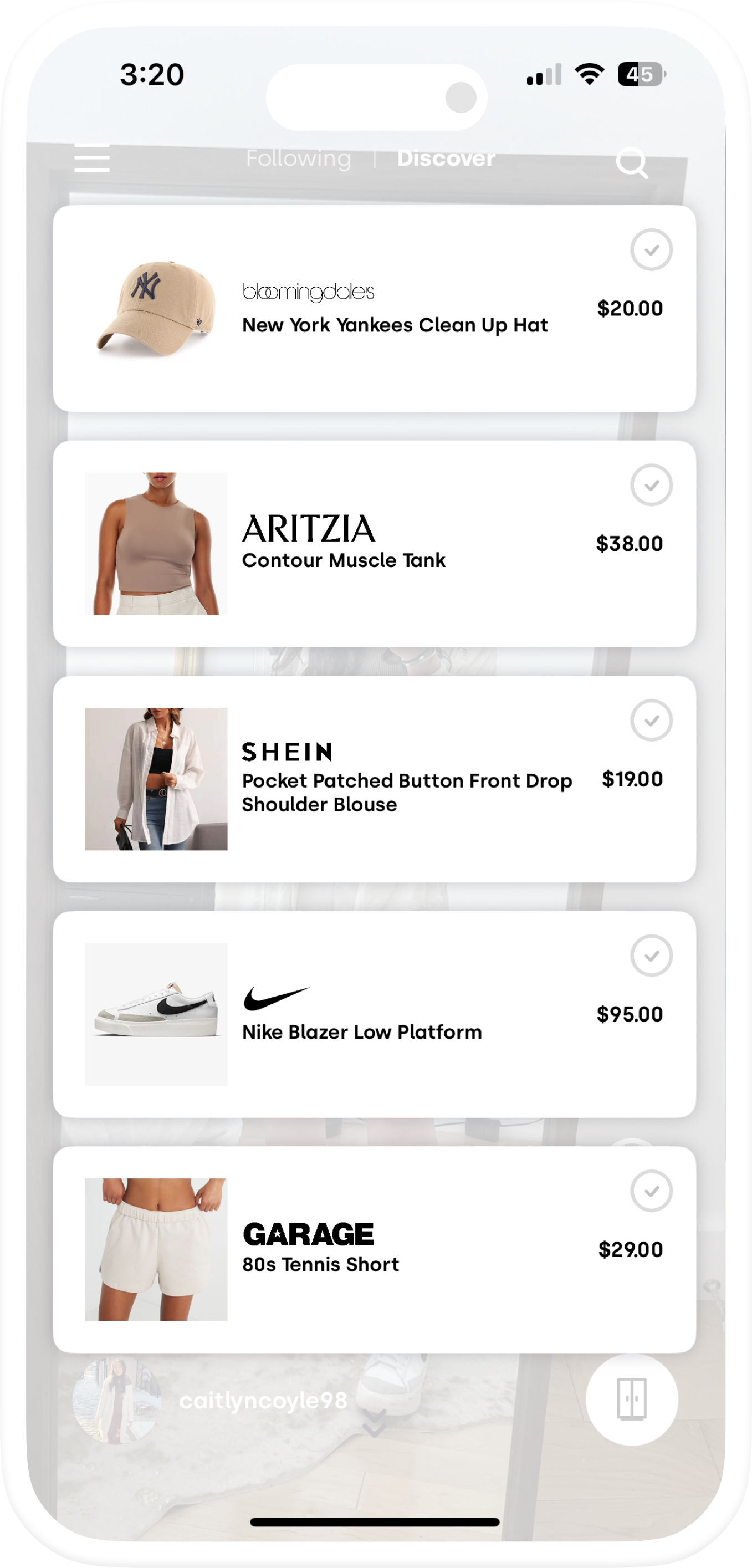
Task: View caitlyncoyle98's profile
Action: pos(263,1401)
